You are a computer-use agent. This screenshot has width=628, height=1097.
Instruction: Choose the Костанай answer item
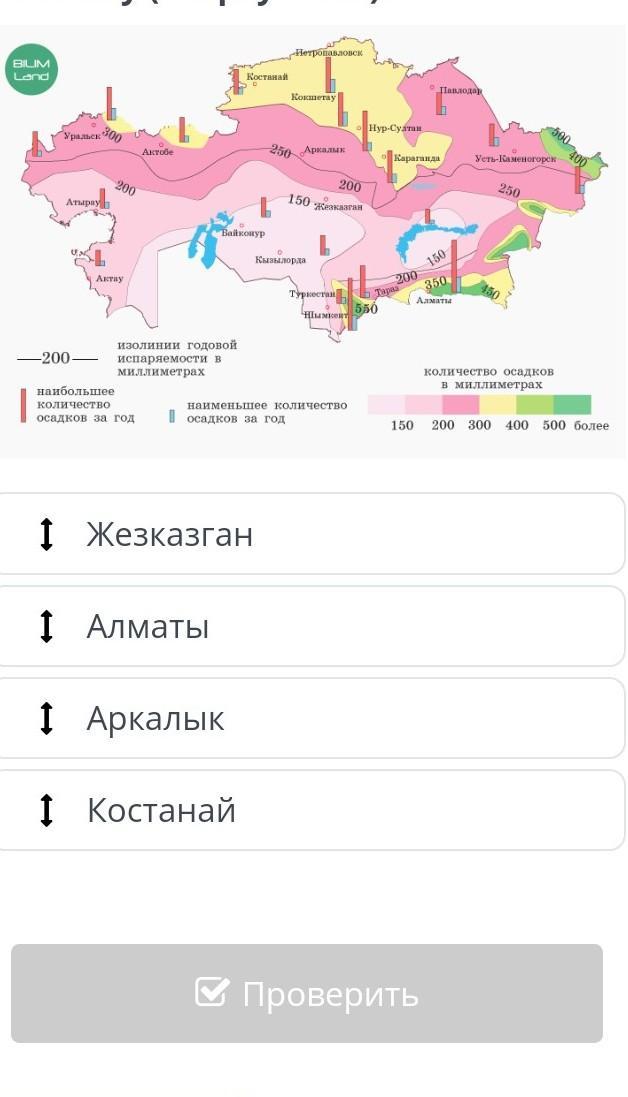(310, 810)
